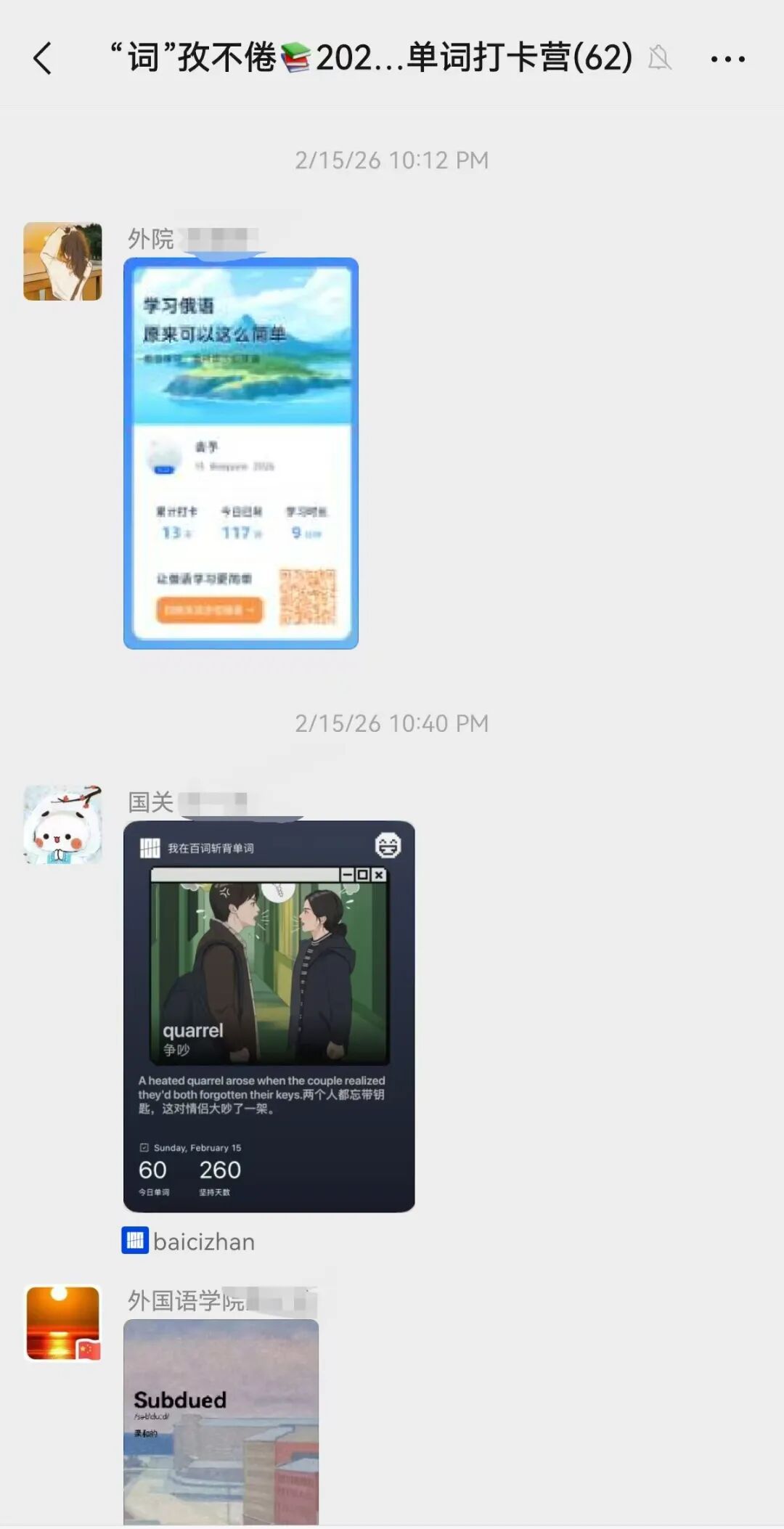Open the Russian learning check-in image
Image resolution: width=784 pixels, height=1529 pixels.
tap(241, 453)
